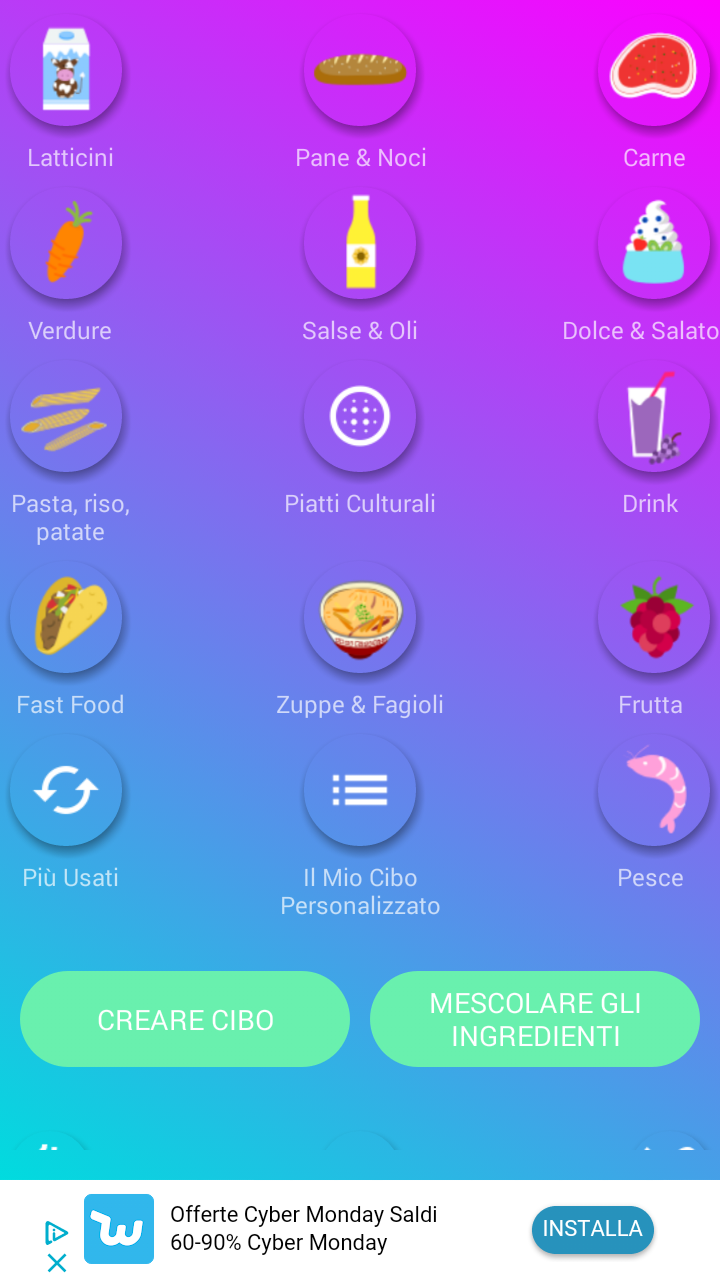This screenshot has height=1280, width=720.
Task: Tap Mescolare gli Ingredienti button
Action: [534, 1019]
